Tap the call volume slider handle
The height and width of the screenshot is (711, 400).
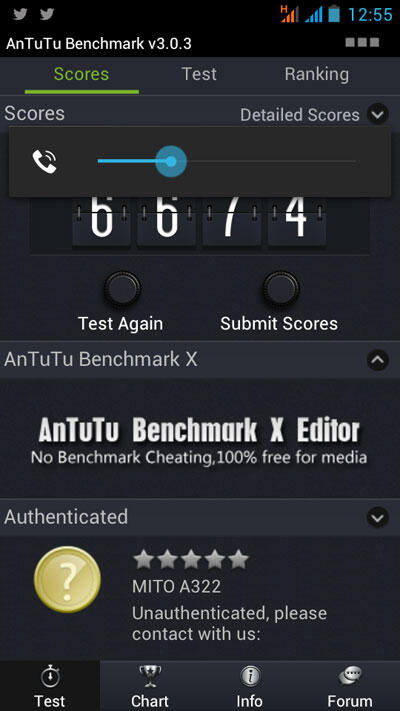pos(171,161)
